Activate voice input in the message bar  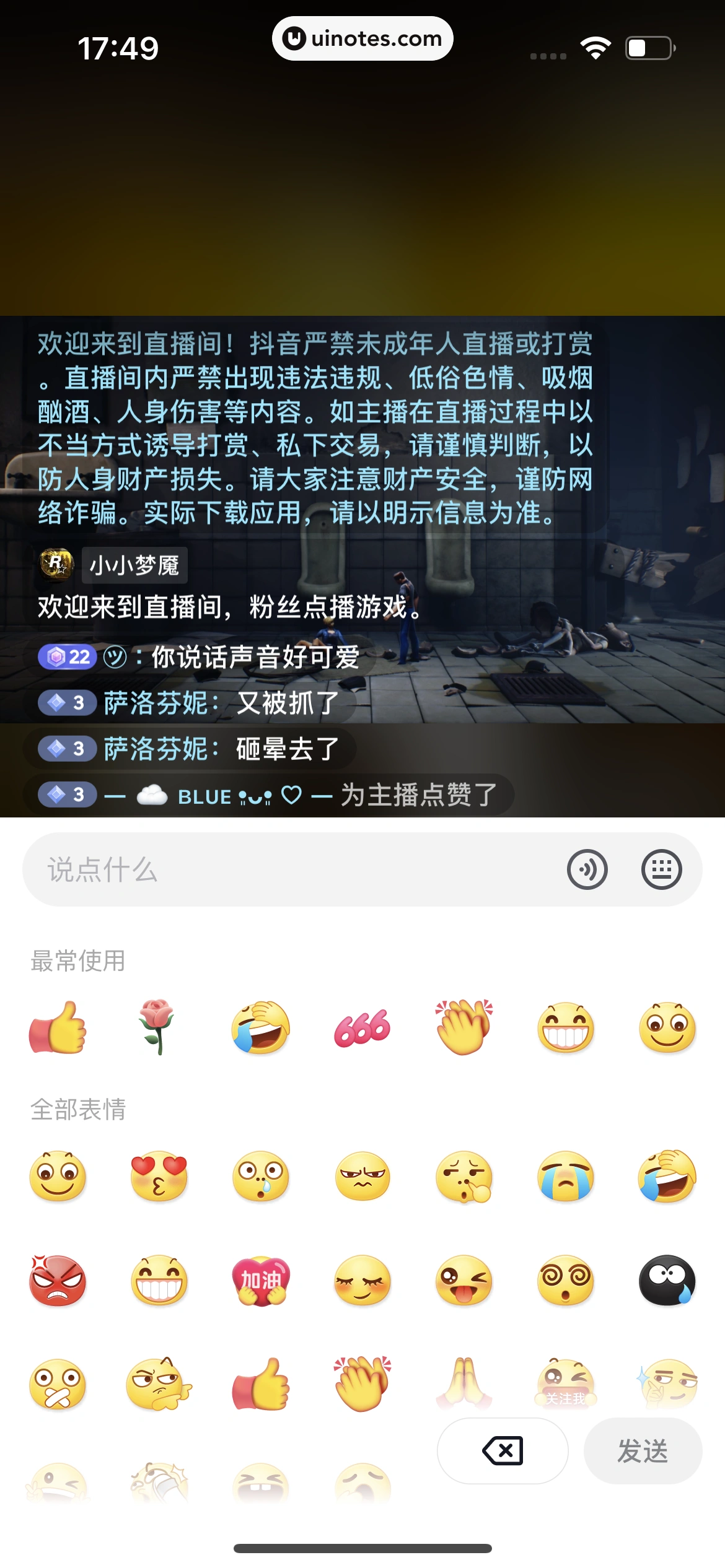point(588,869)
